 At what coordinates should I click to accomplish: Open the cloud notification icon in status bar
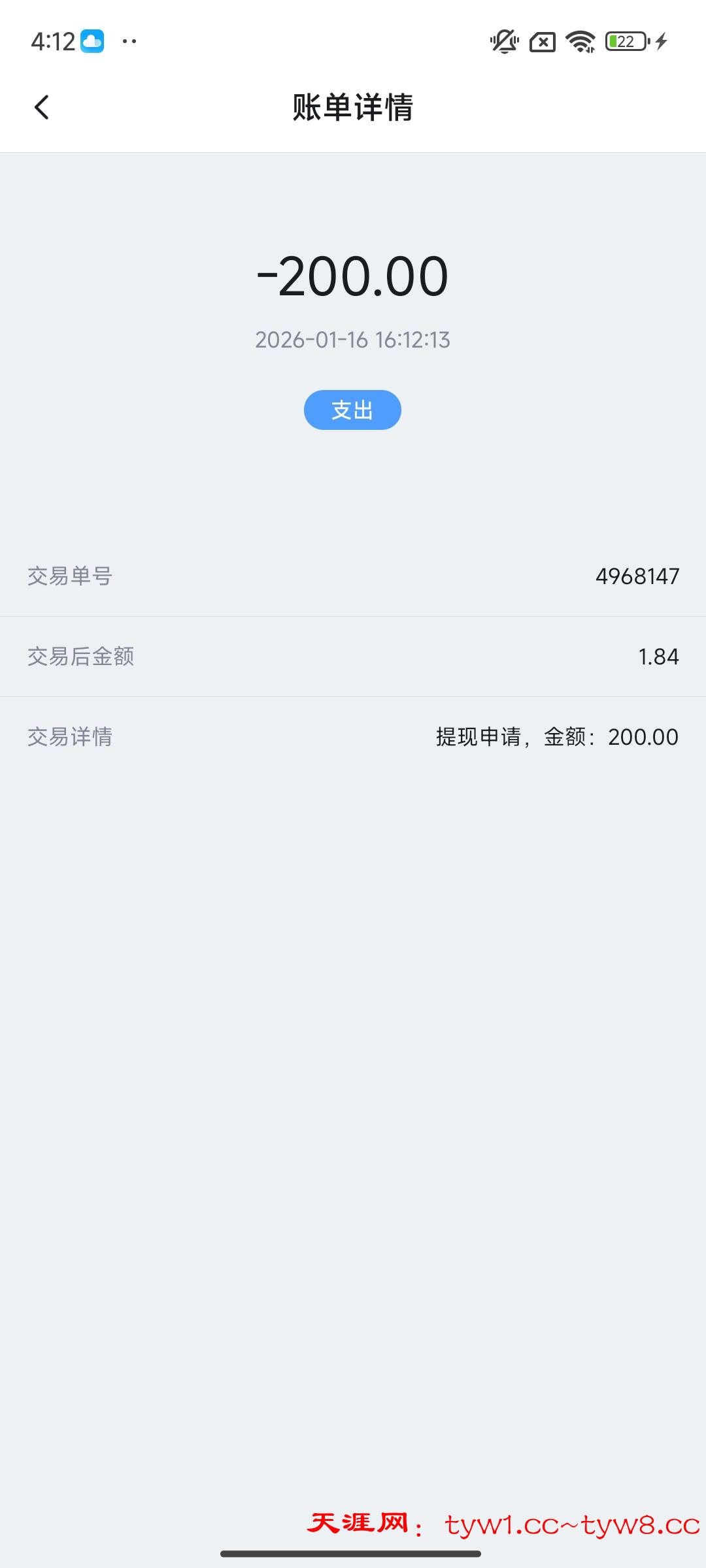coord(93,42)
